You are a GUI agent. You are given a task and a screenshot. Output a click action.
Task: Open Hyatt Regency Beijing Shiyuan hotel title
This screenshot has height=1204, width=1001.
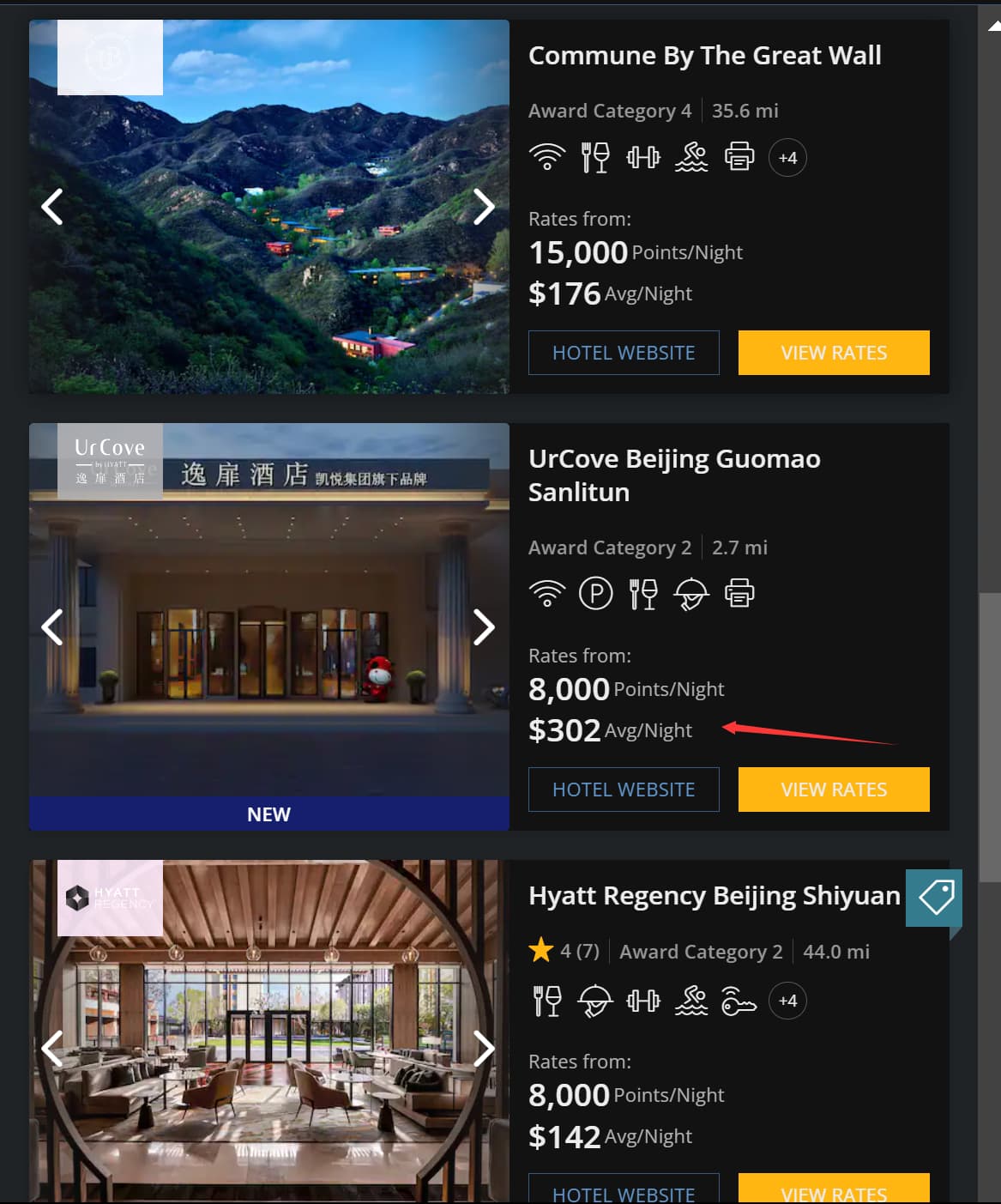[x=714, y=896]
